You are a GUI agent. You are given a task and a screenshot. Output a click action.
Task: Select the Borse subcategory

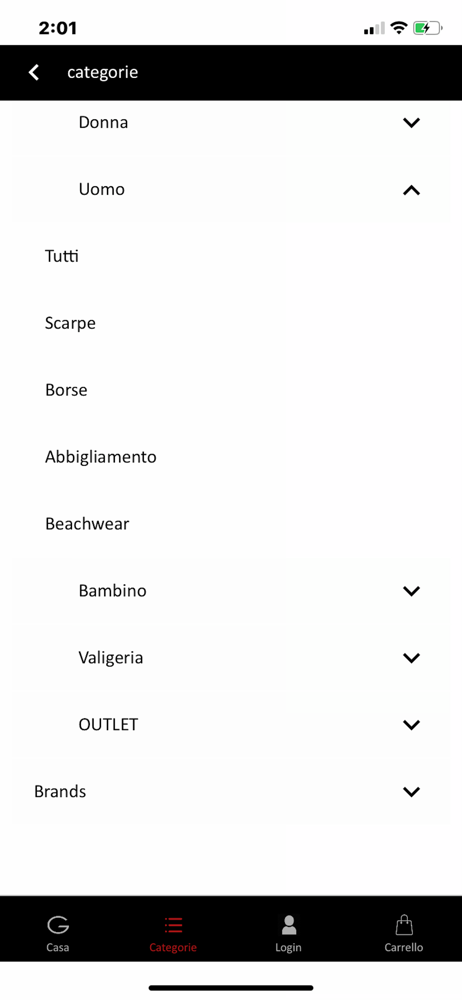[x=231, y=390]
